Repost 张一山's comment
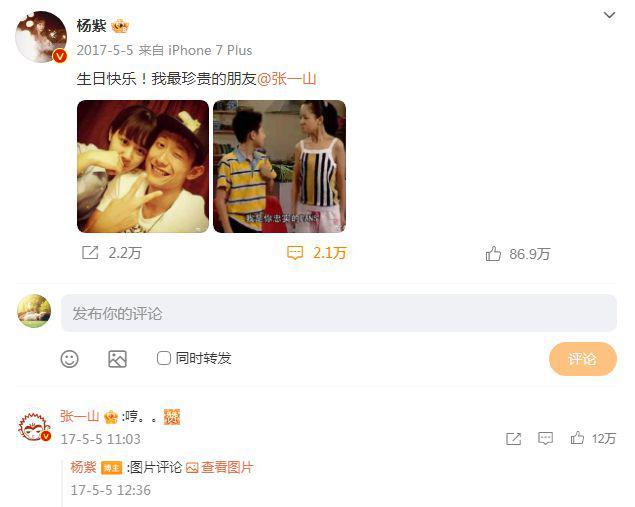Screen dimensions: 635x507 [513, 438]
